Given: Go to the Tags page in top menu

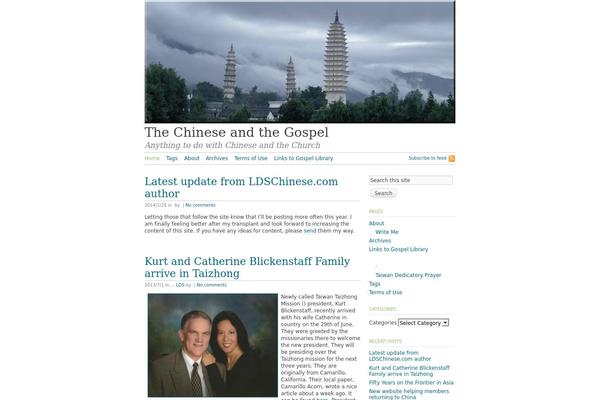Looking at the screenshot, I should pyautogui.click(x=172, y=158).
